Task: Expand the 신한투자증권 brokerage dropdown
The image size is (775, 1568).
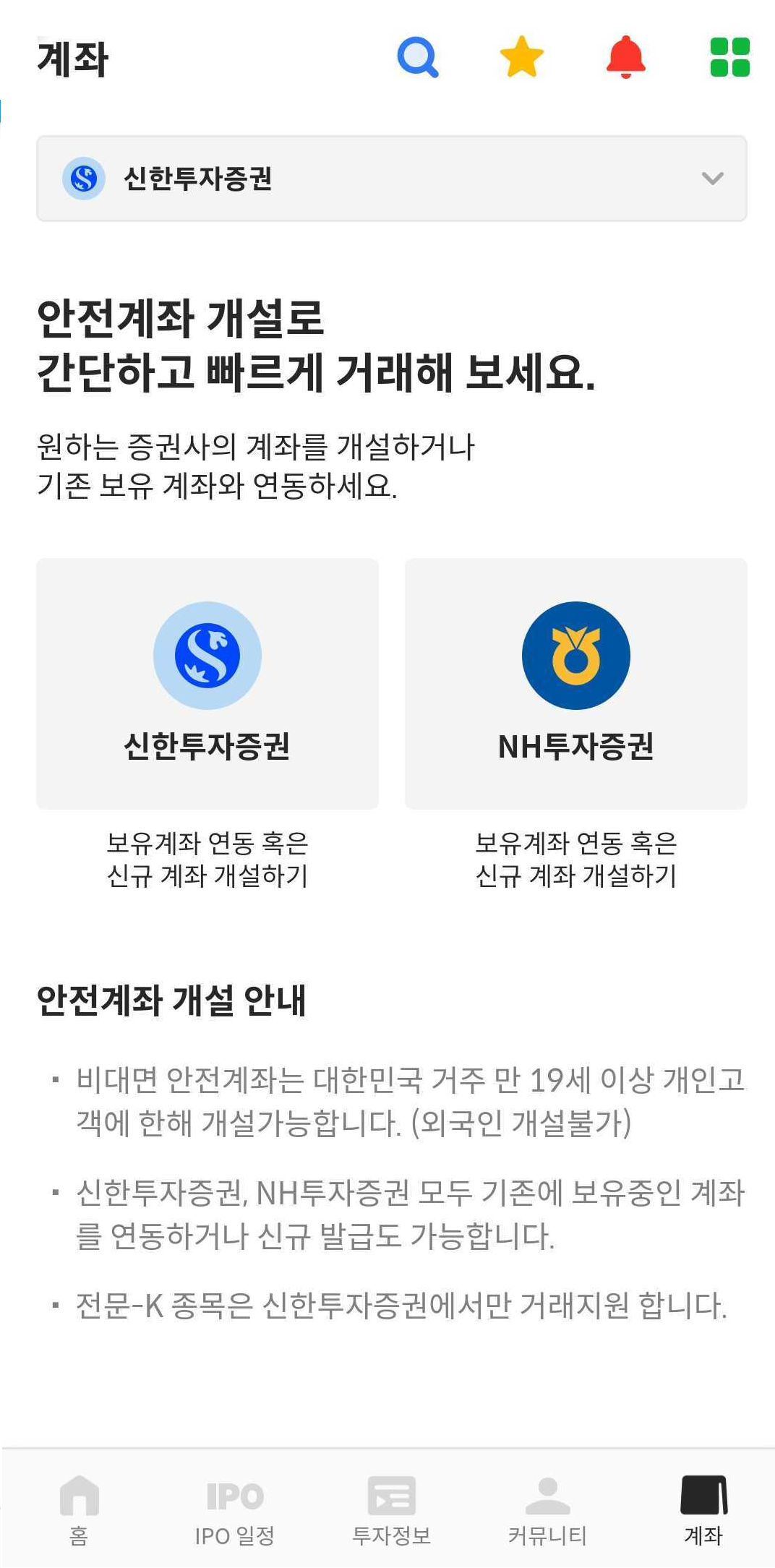Action: click(x=391, y=179)
